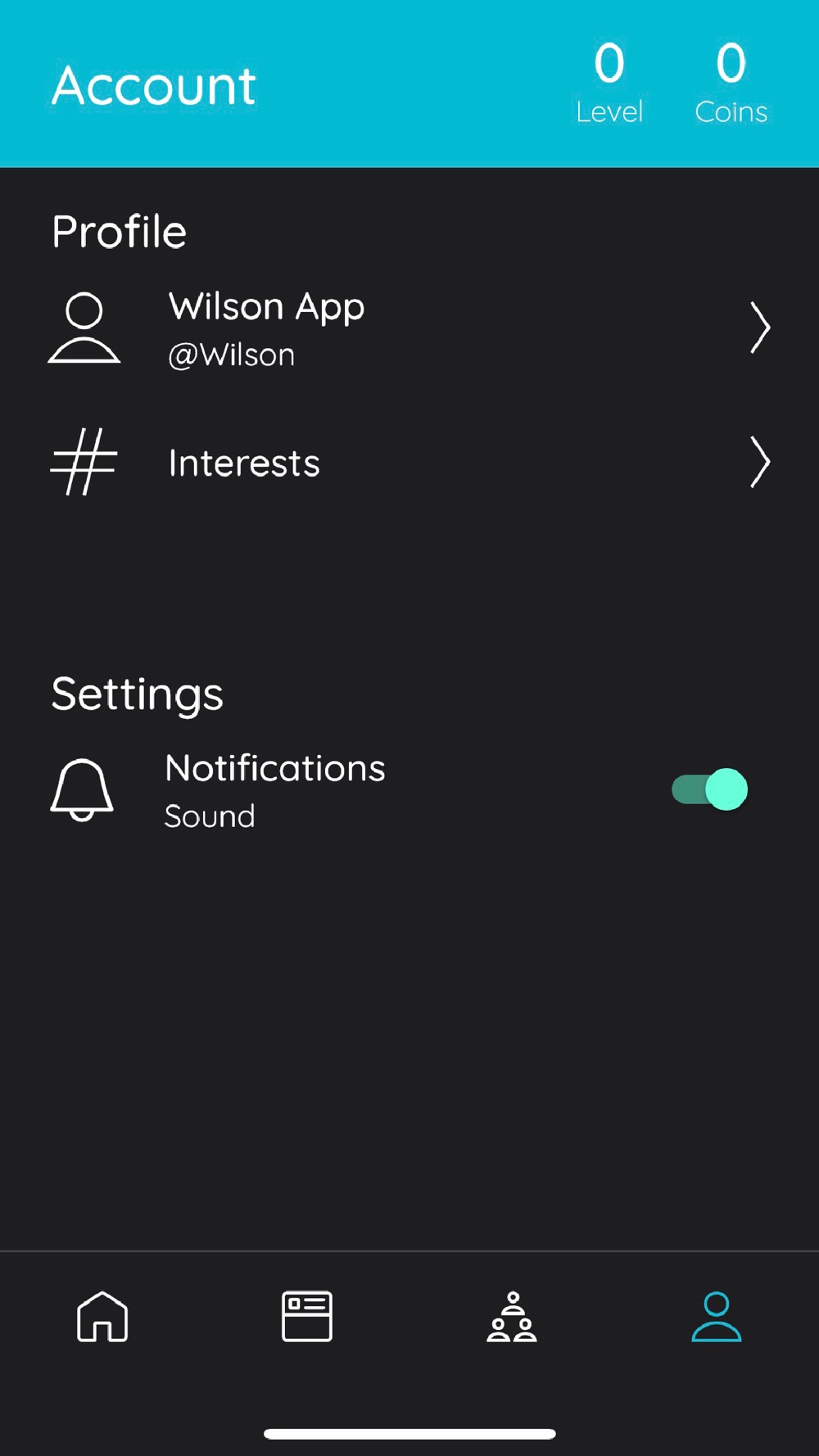Go to the home tab
Viewport: 819px width, 1456px height.
tap(102, 1316)
